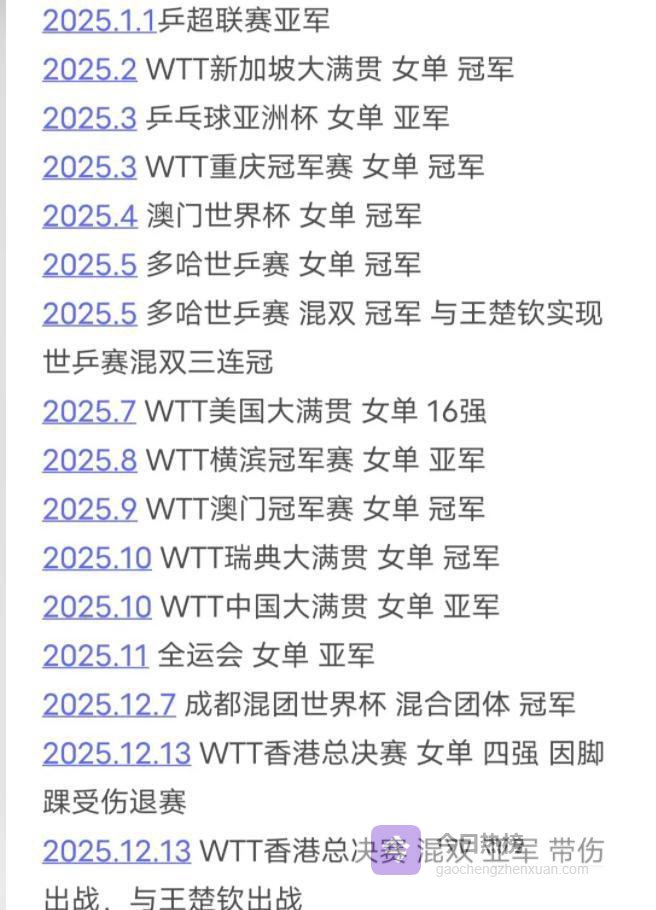Tap the 2025.3 date beside 乒乓球亚洲杯
The width and height of the screenshot is (656, 910).
[89, 118]
